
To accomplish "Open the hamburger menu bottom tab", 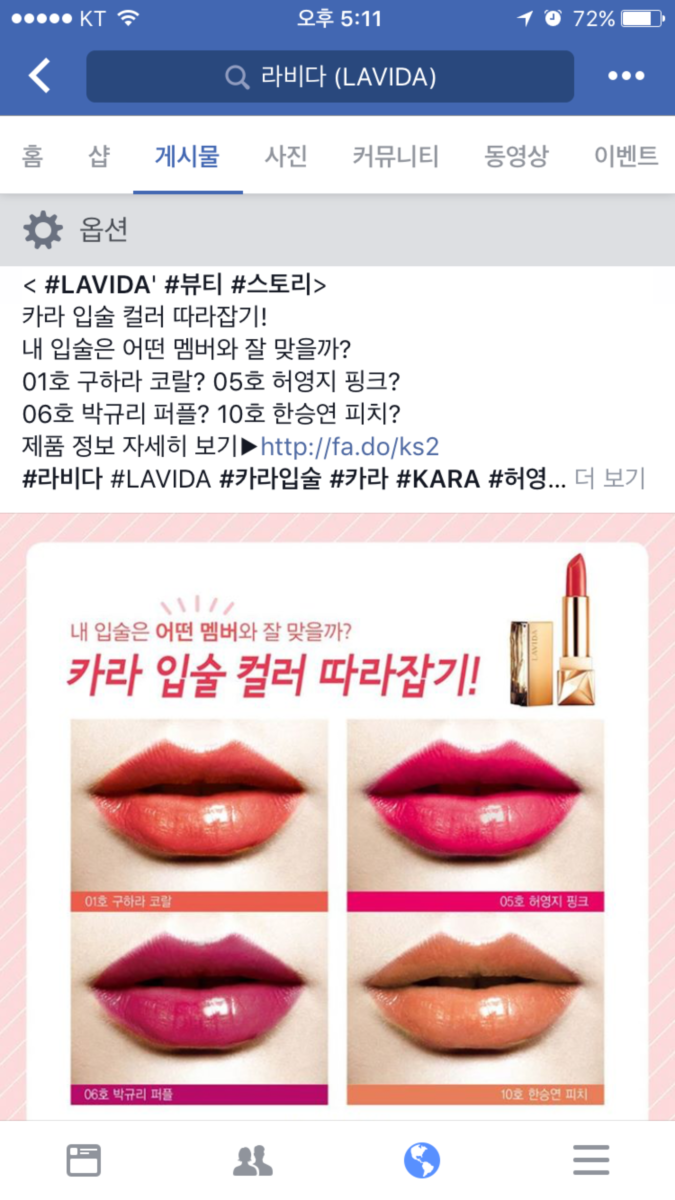I will coord(591,1160).
